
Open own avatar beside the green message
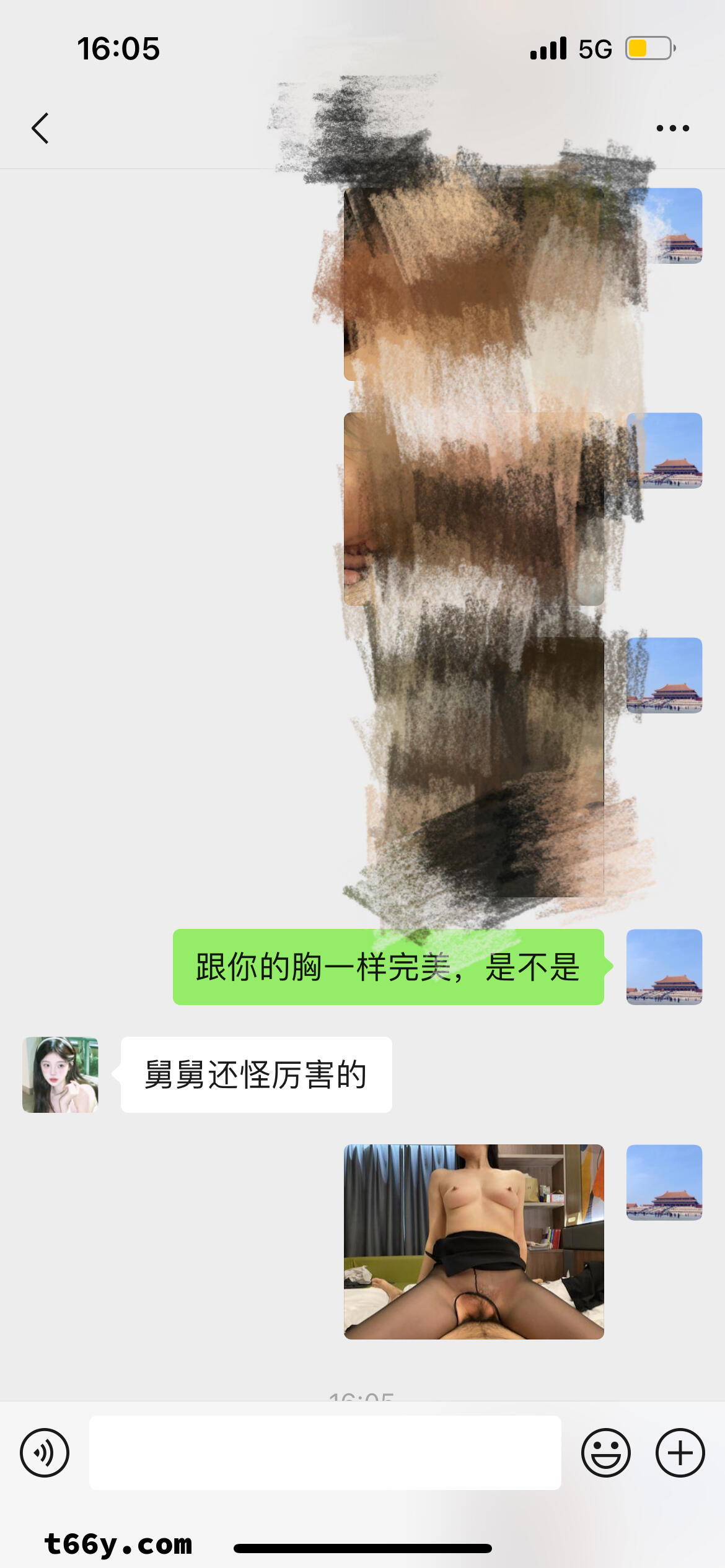pyautogui.click(x=664, y=967)
